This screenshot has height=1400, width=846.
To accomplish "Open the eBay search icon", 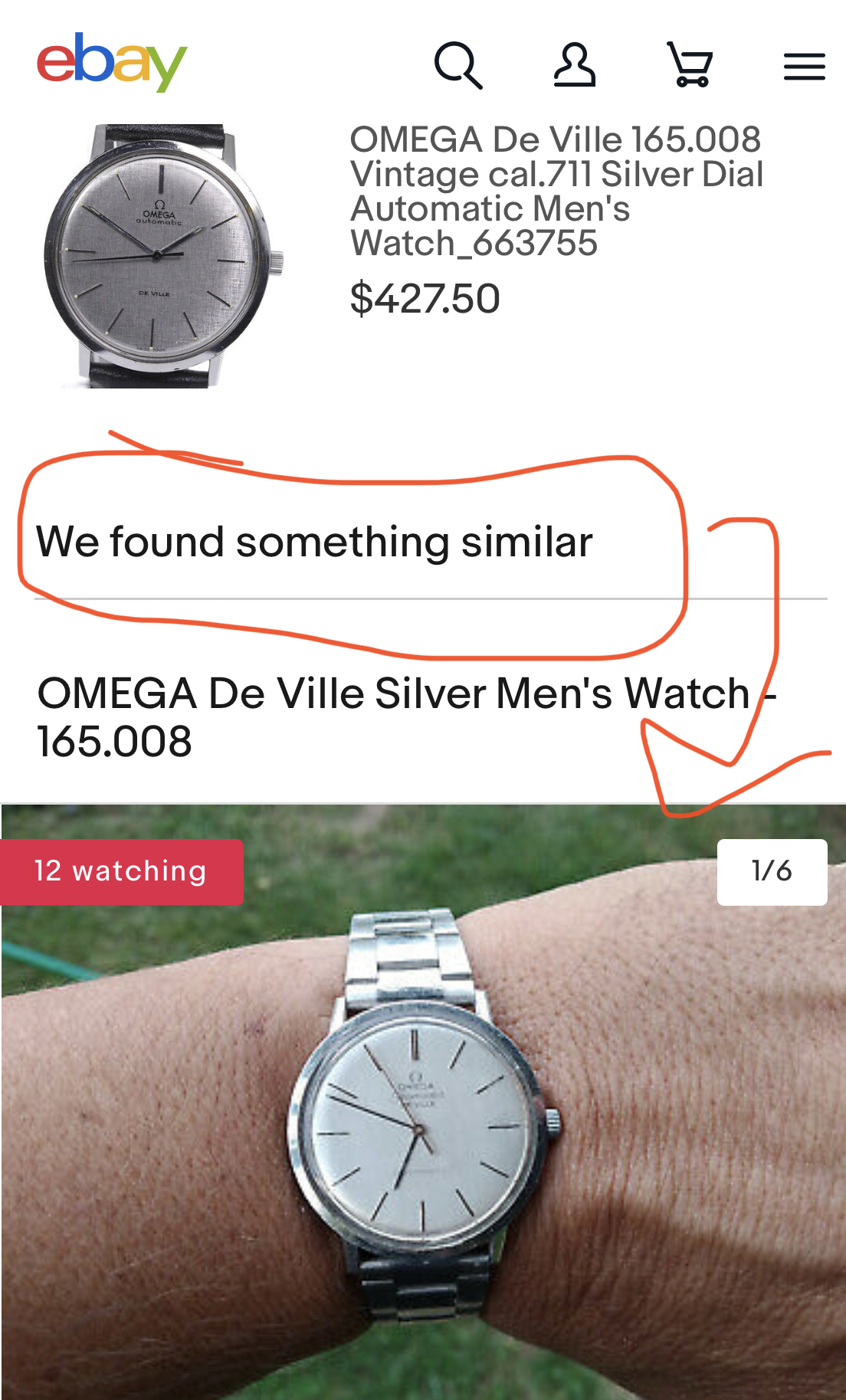I will coord(458,65).
